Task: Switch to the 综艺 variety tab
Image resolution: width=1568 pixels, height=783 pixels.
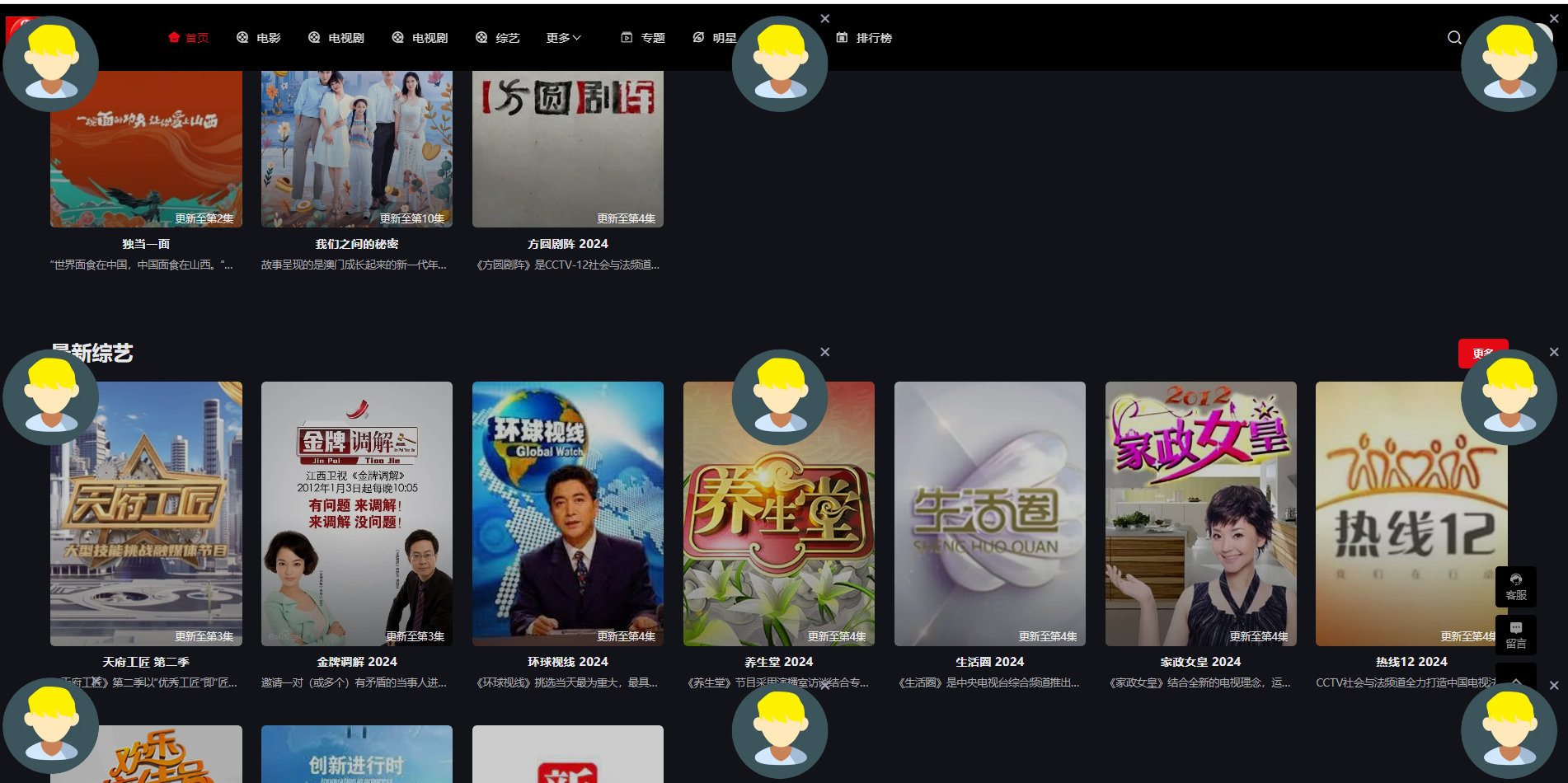Action: pyautogui.click(x=498, y=38)
